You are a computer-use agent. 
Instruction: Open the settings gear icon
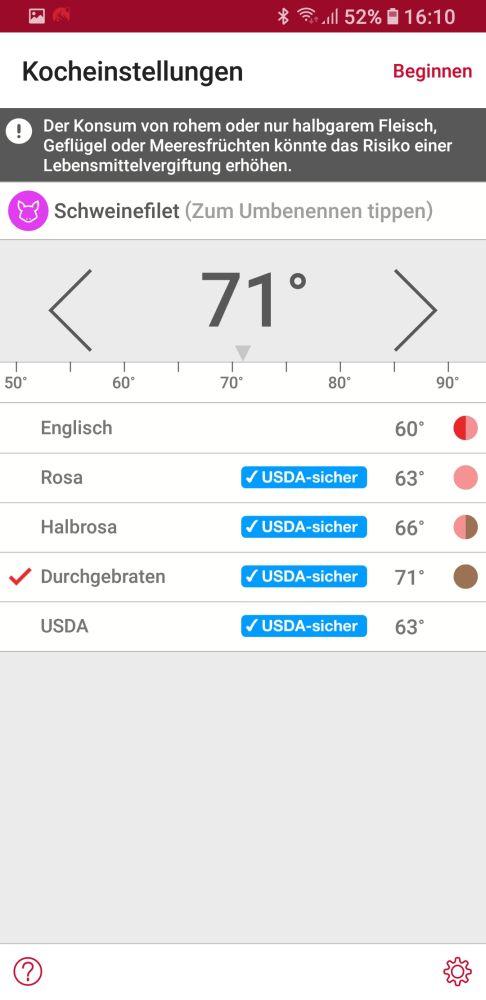(x=457, y=971)
